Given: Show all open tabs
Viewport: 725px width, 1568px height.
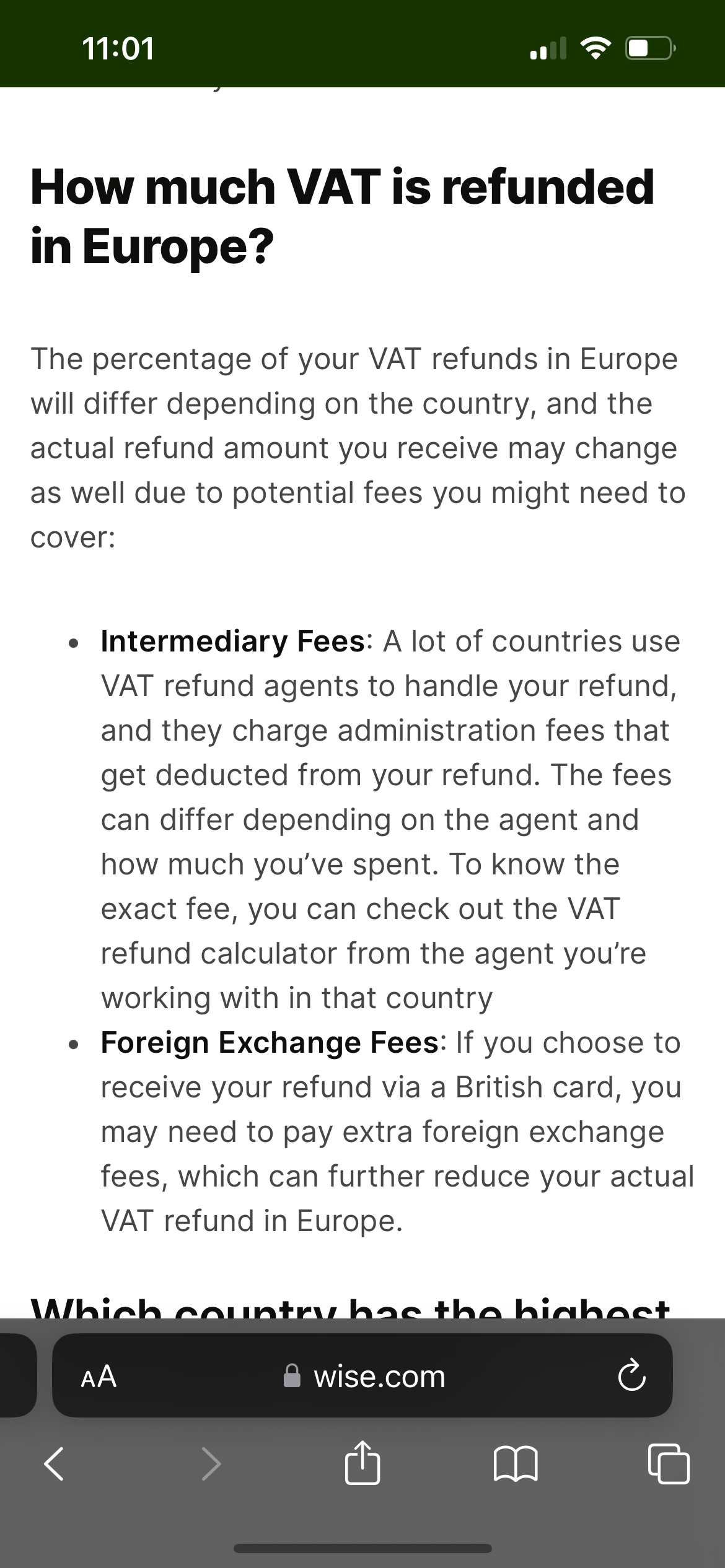Looking at the screenshot, I should tap(668, 1464).
